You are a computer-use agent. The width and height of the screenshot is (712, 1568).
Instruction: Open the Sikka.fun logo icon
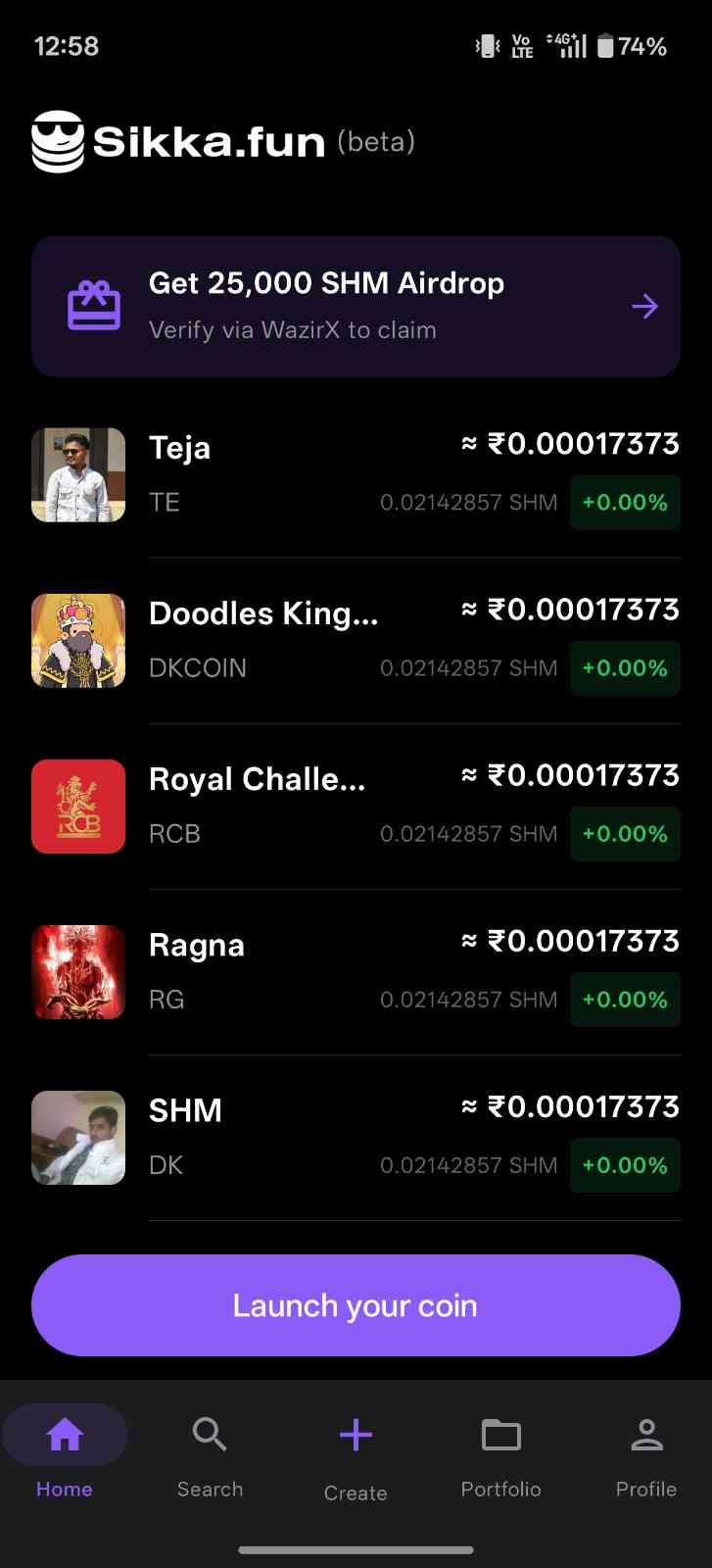tap(59, 140)
